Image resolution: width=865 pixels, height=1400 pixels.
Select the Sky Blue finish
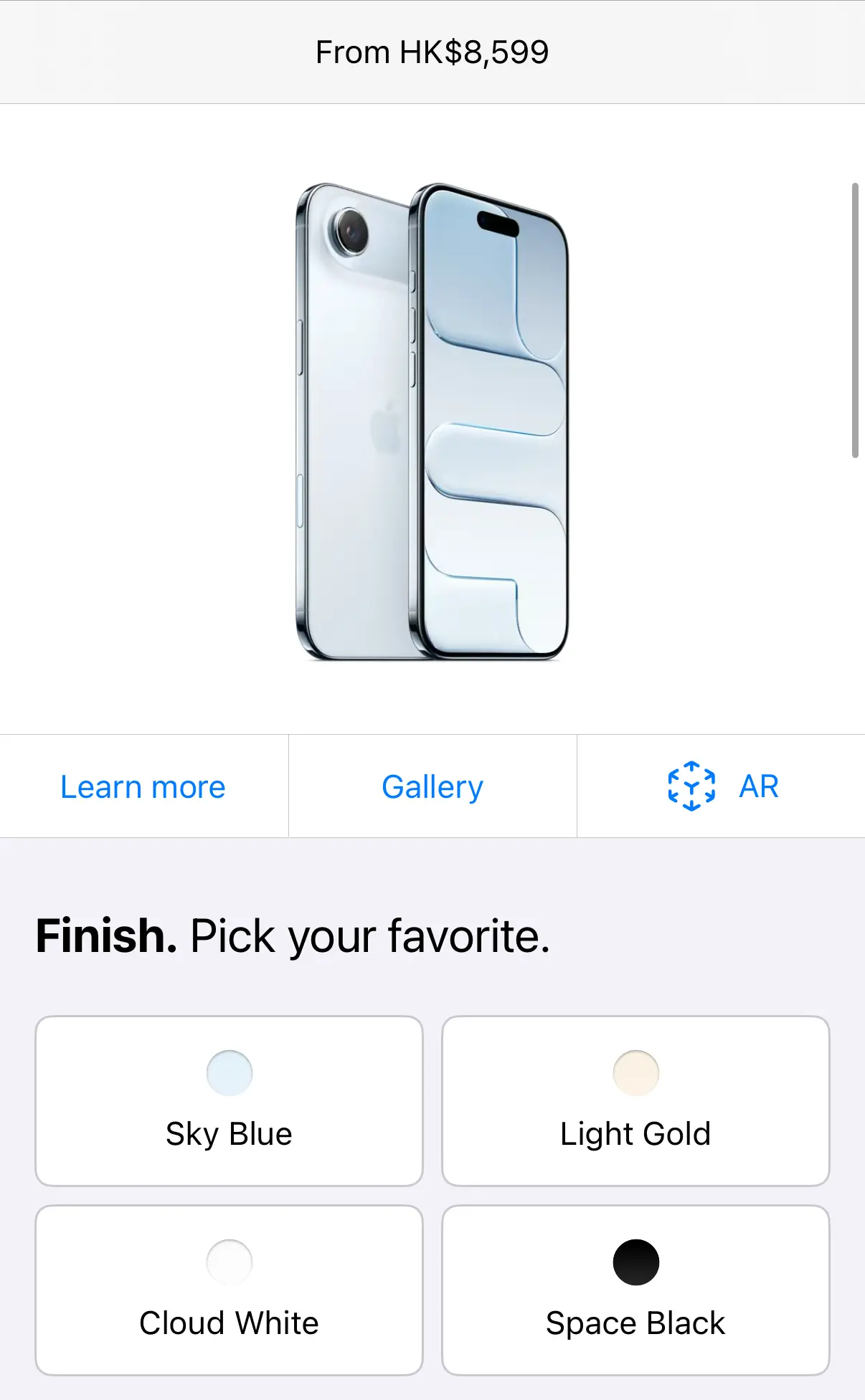[x=229, y=1101]
